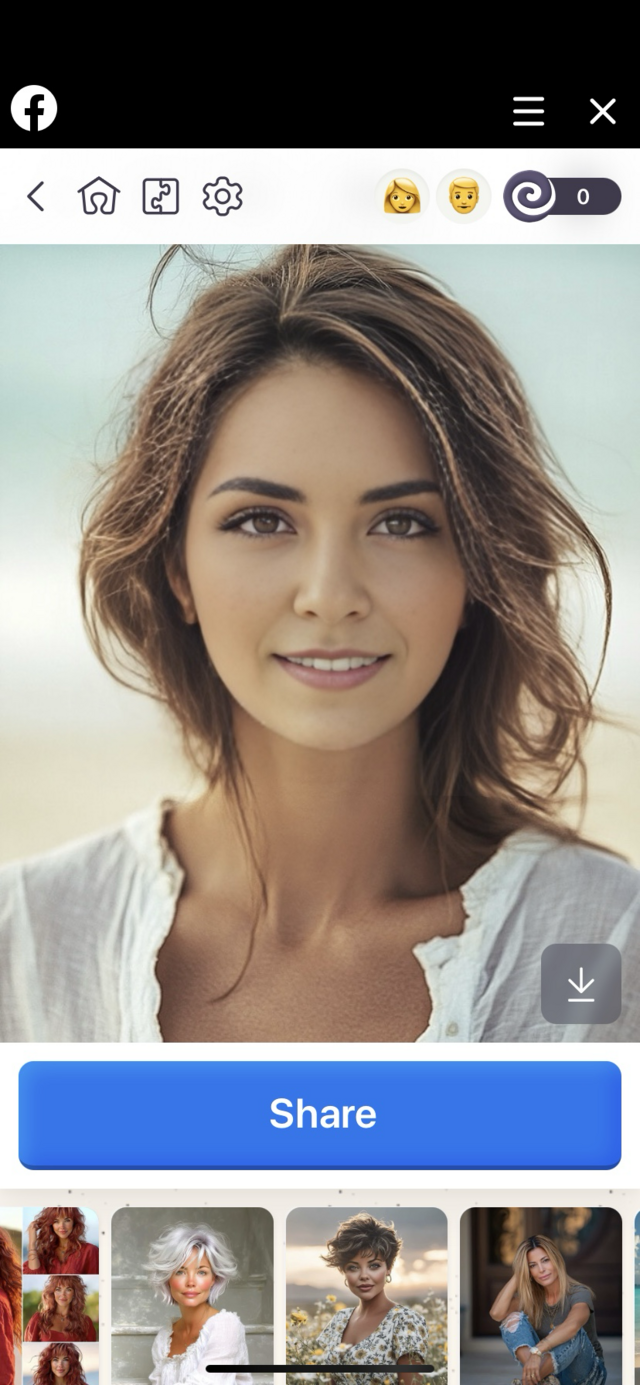Choose the short silver hair style thumbnail

192,1296
